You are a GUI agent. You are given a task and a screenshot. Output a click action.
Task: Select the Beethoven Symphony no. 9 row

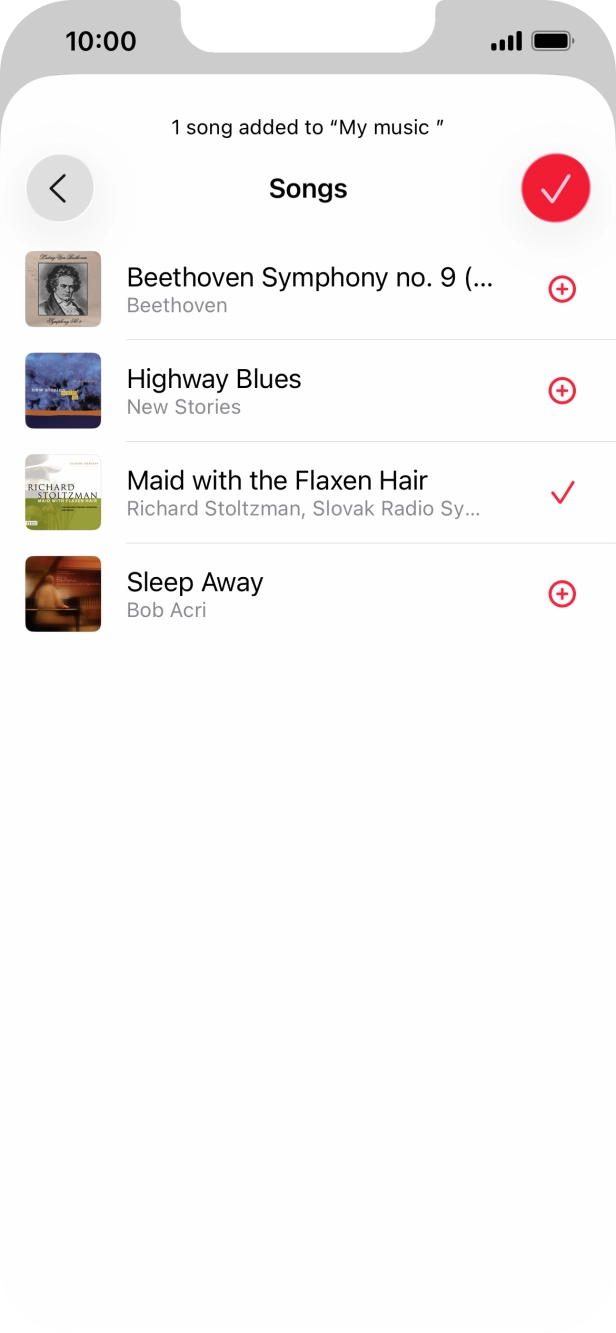(x=310, y=289)
